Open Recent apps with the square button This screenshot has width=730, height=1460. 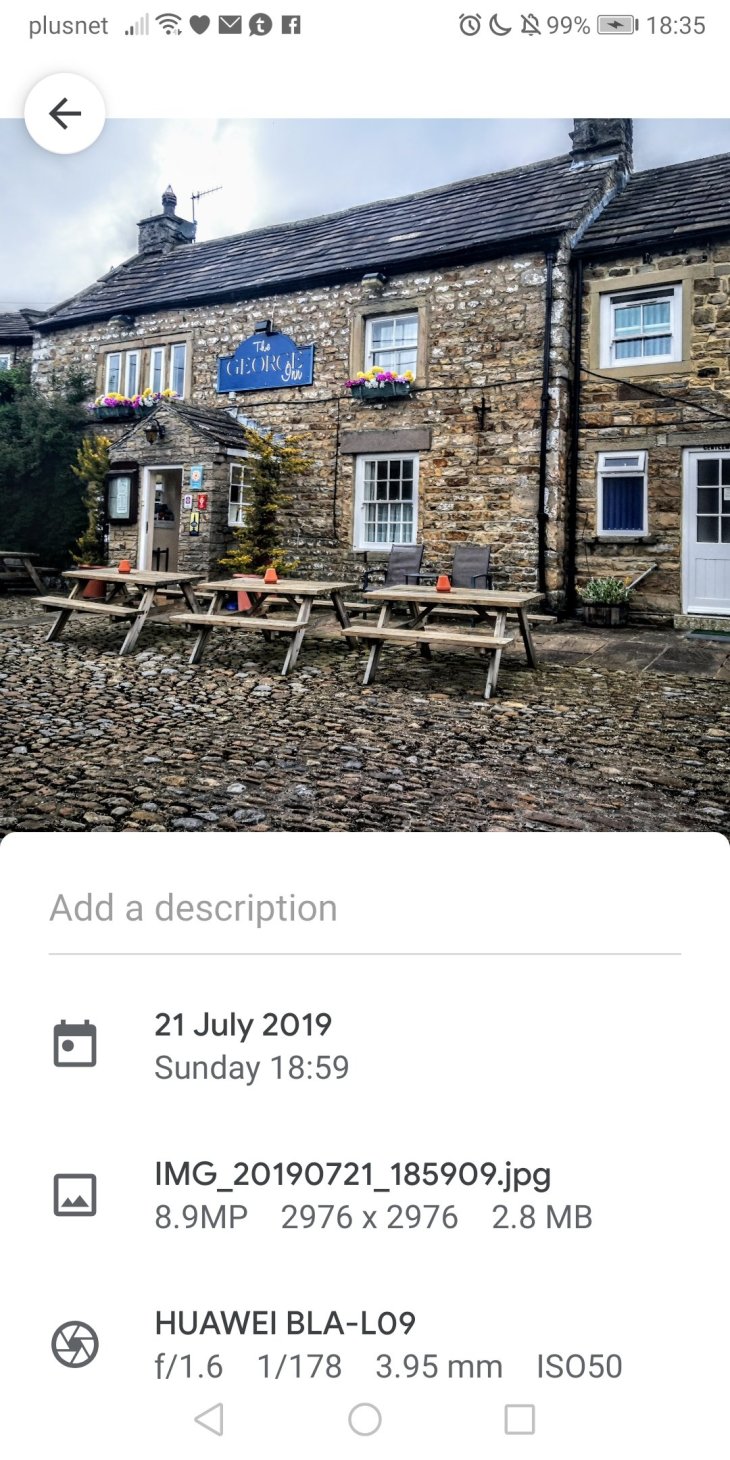(x=519, y=1419)
